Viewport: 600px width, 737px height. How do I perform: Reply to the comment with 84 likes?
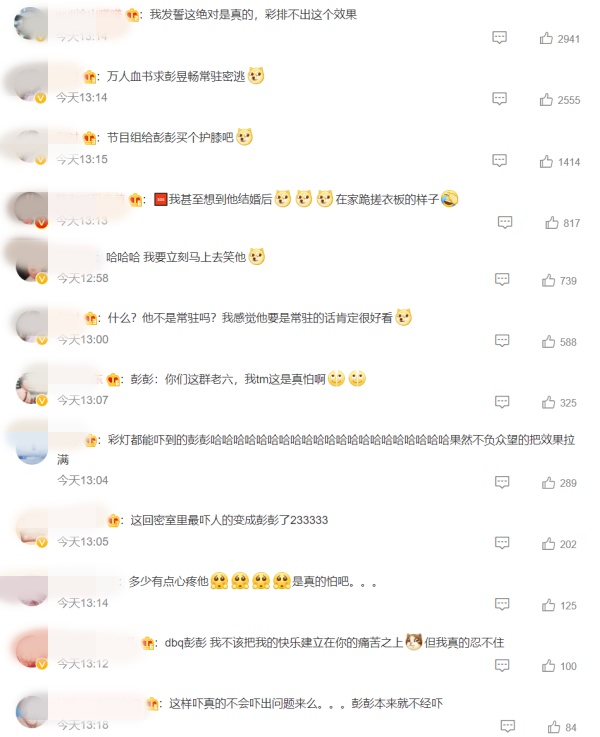coord(507,727)
